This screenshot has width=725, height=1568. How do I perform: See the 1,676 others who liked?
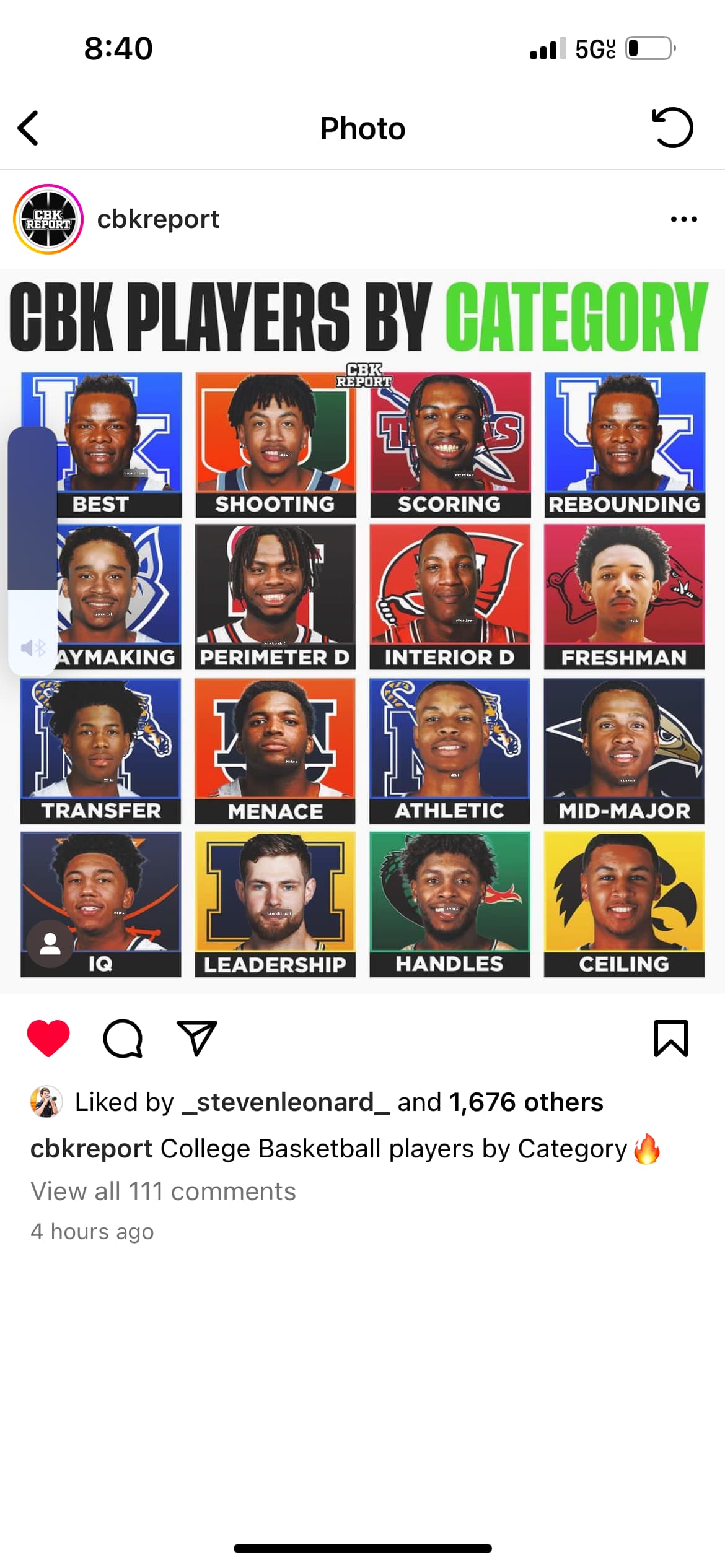point(526,1102)
